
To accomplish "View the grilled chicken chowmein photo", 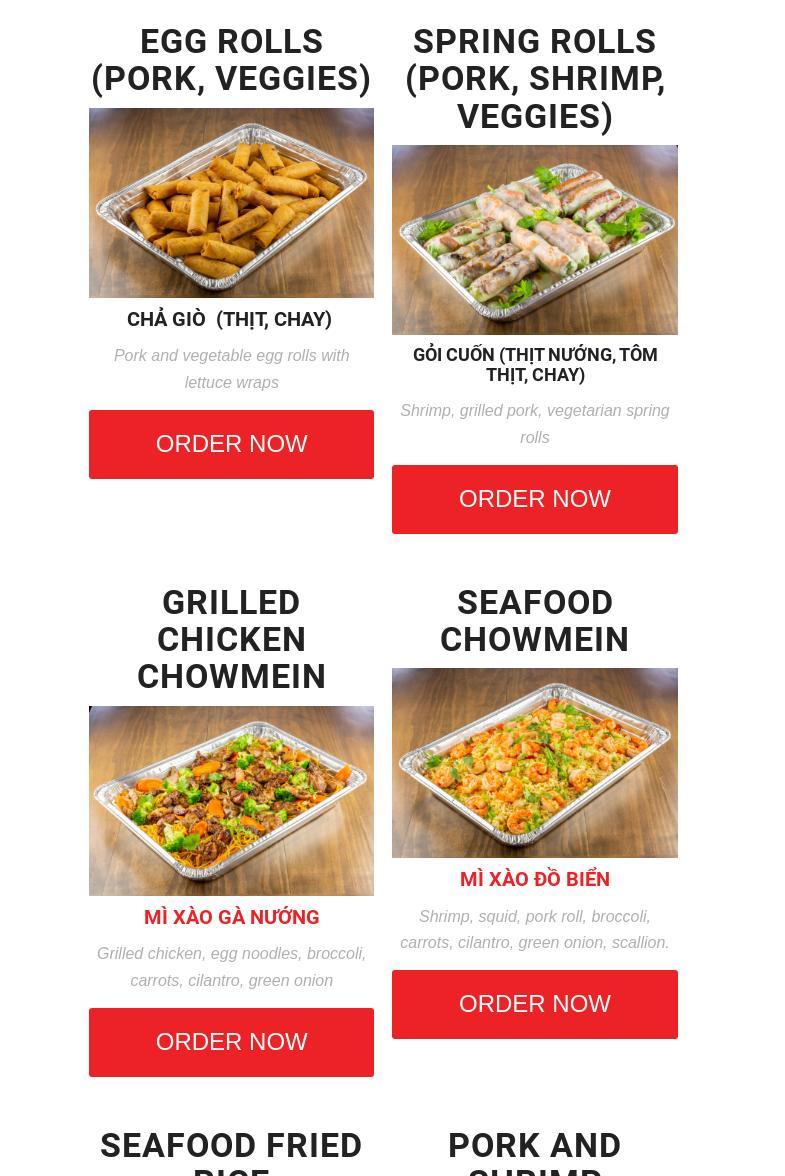I will tap(231, 801).
